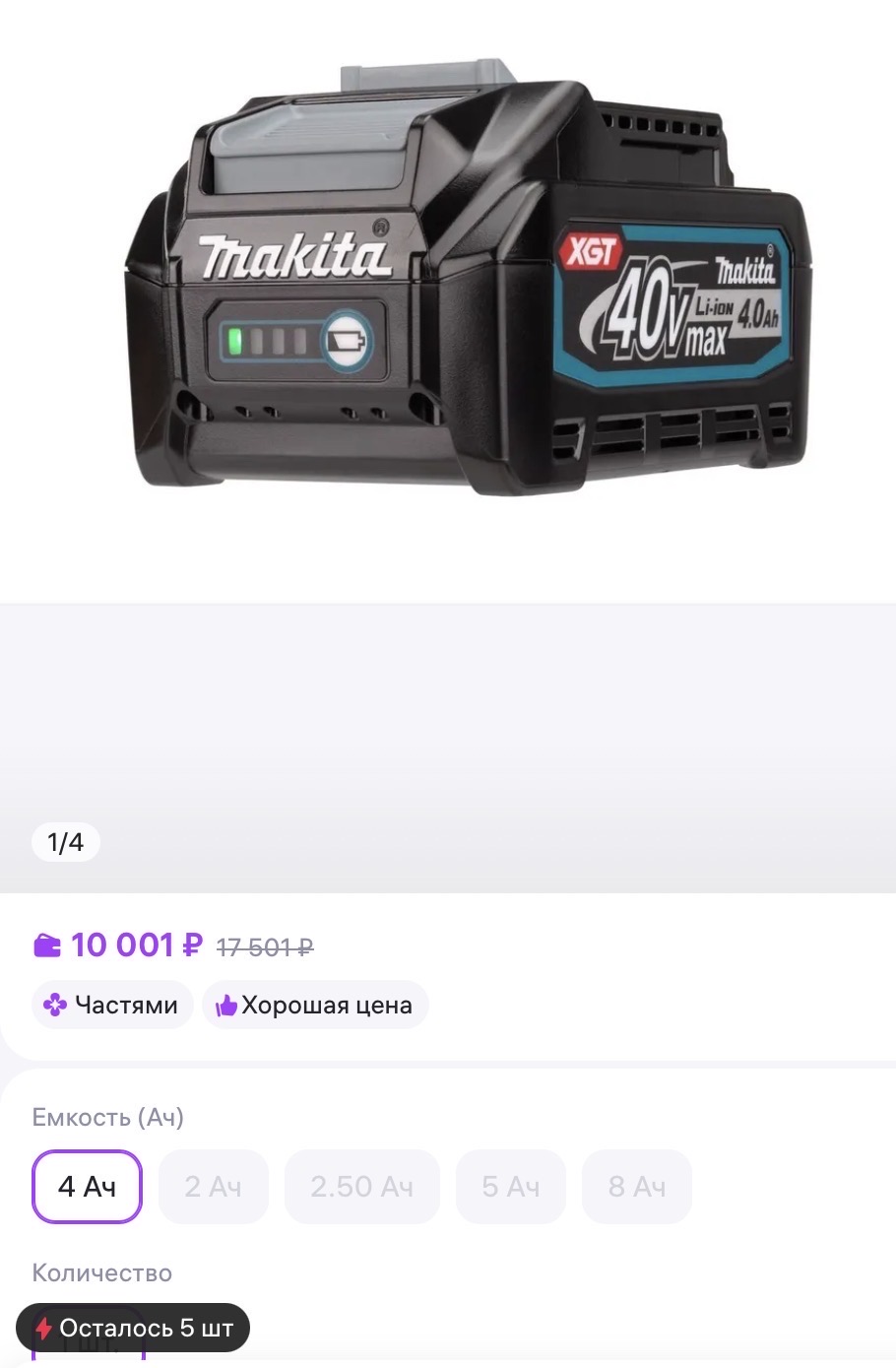896x1368 pixels.
Task: Pick the 2.50 Ач capacity option
Action: (x=361, y=1187)
